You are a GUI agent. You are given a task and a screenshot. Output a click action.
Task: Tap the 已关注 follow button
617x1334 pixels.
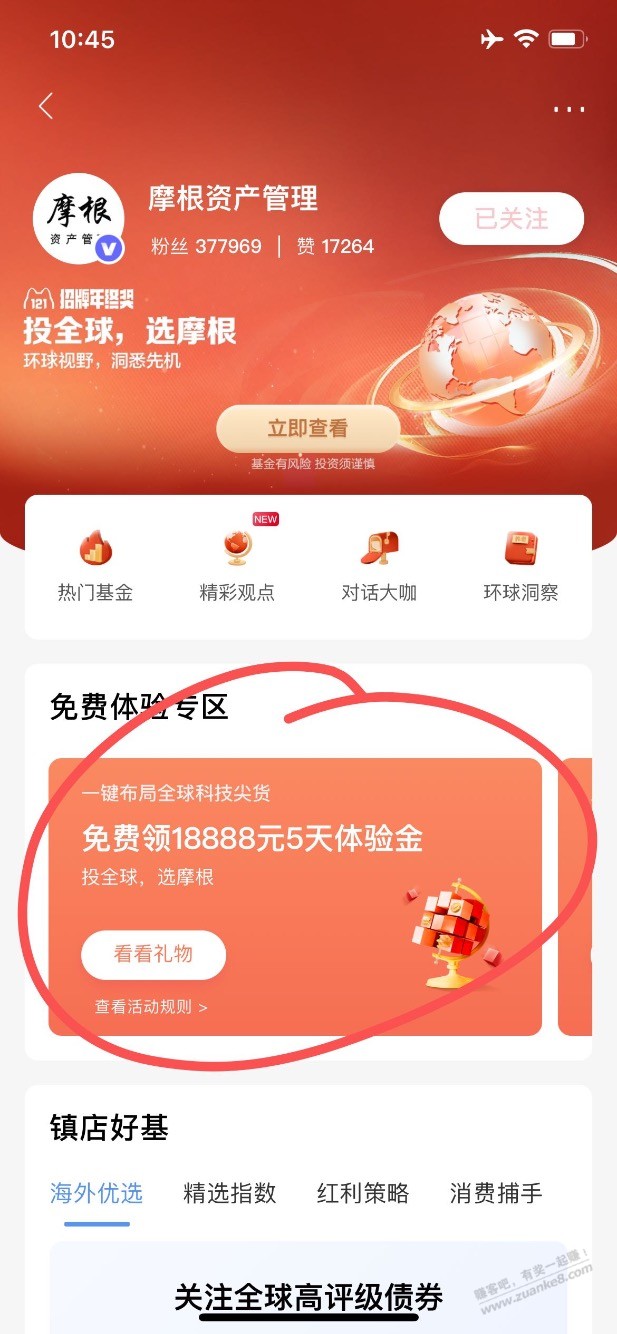511,218
